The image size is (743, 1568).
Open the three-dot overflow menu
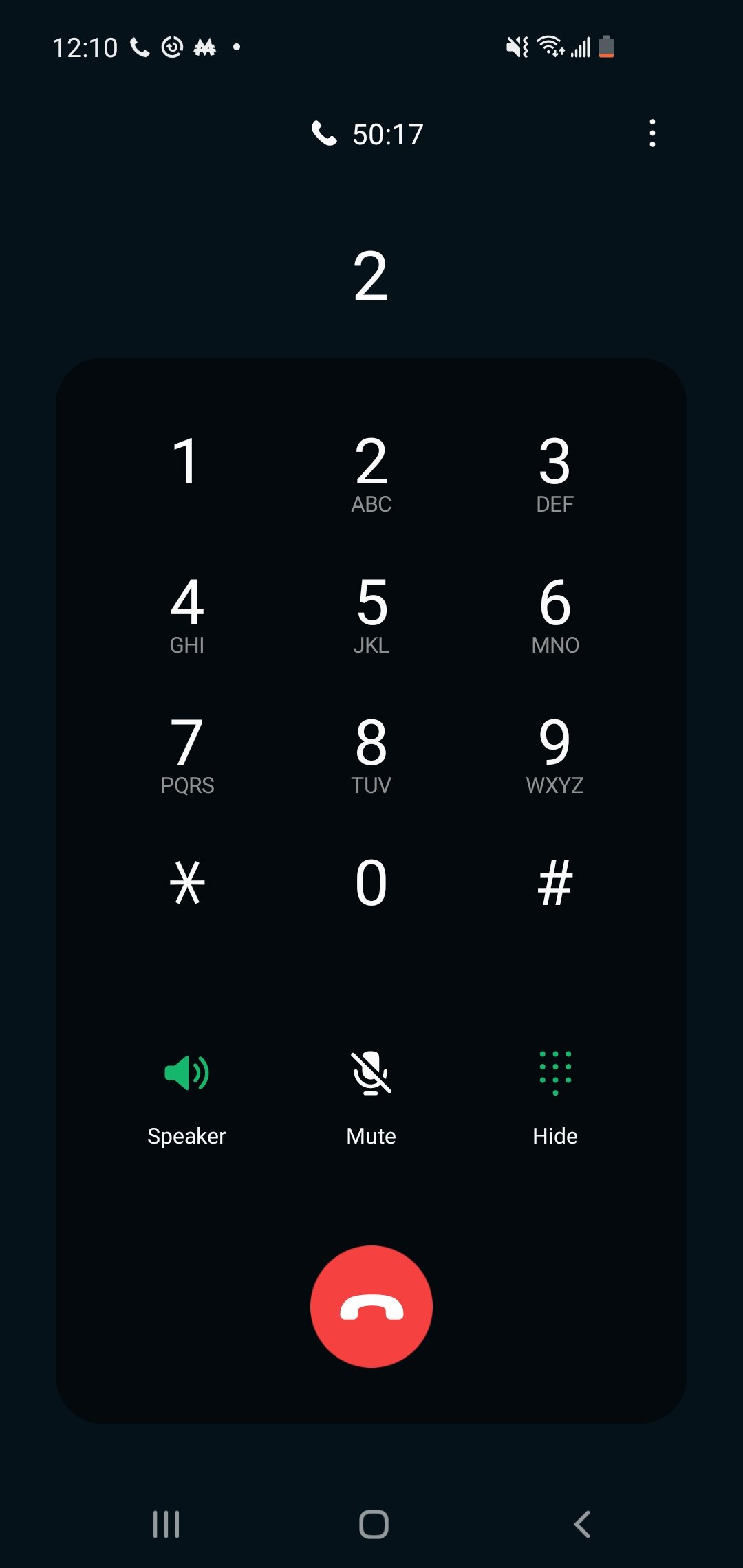click(652, 133)
